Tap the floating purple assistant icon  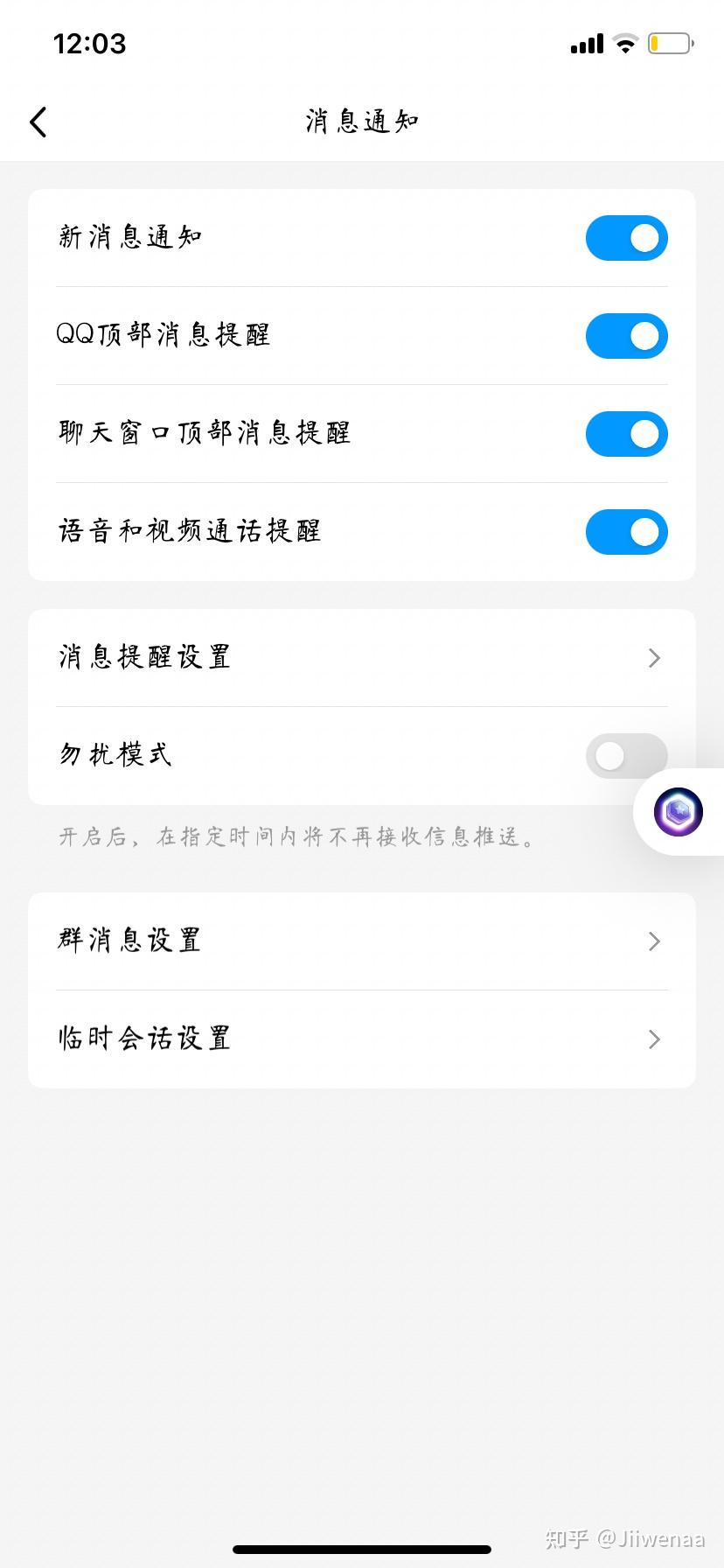coord(679,812)
